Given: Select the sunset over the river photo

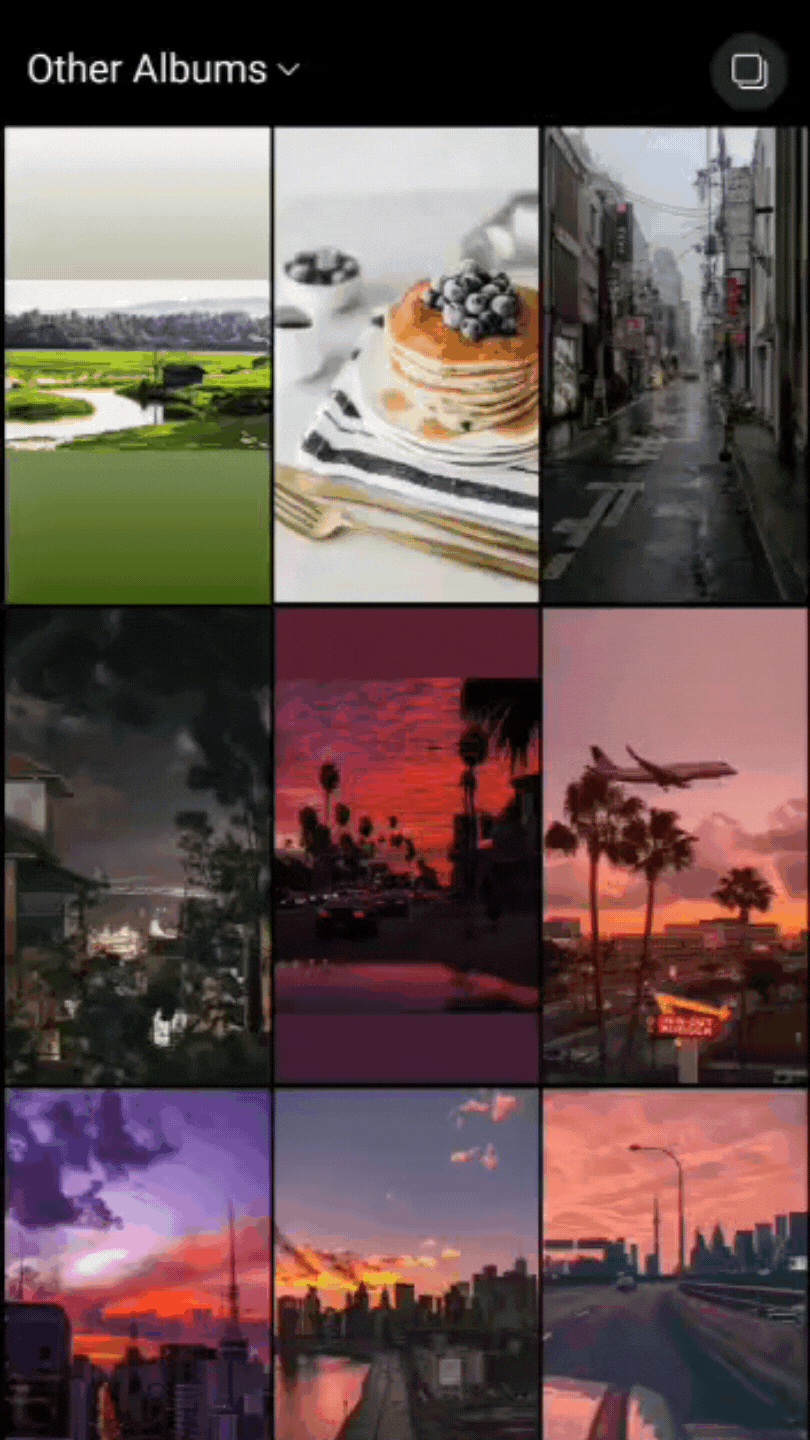Looking at the screenshot, I should click(x=405, y=1265).
